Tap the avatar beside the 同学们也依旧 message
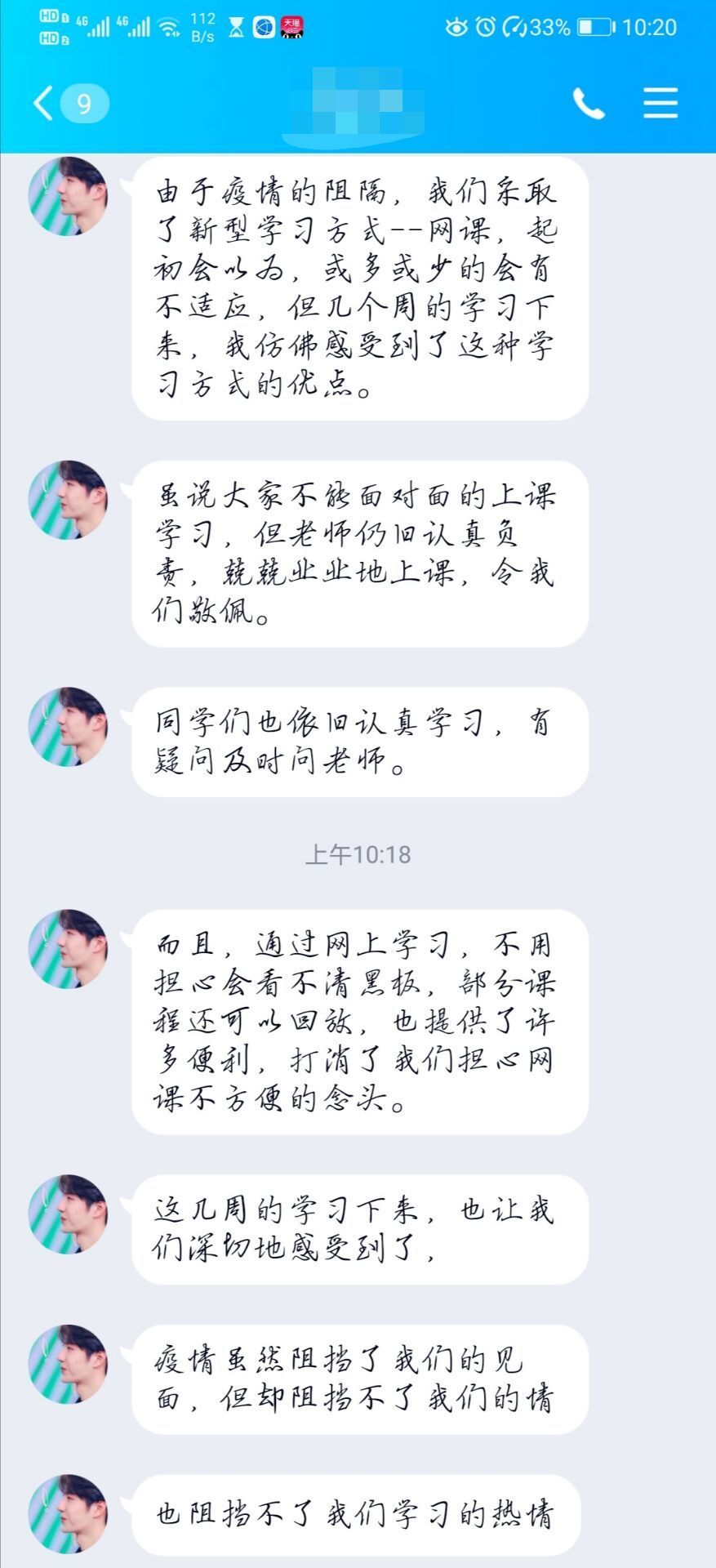Viewport: 716px width, 1568px height. coord(69,727)
